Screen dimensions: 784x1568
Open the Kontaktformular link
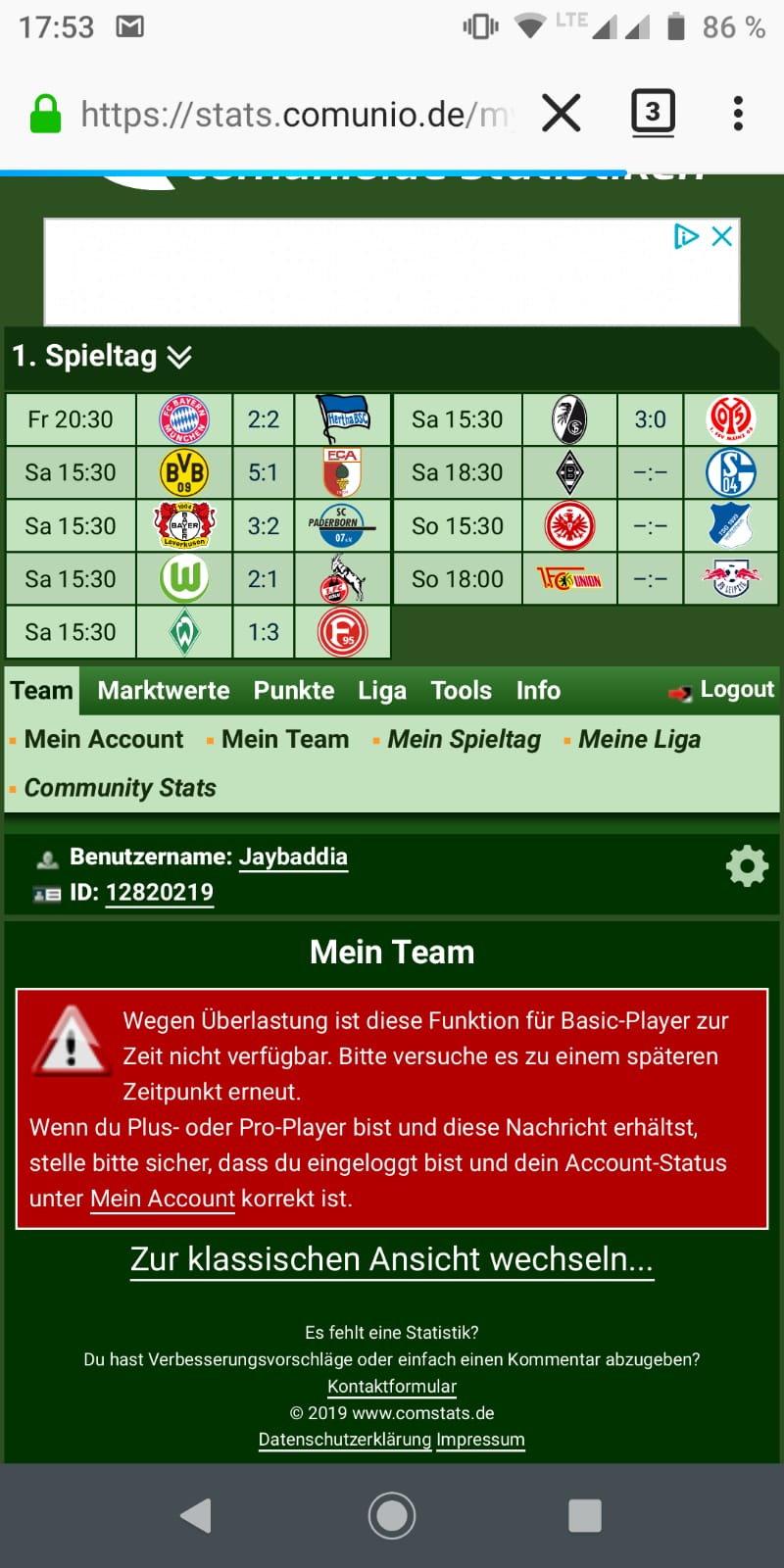392,1386
